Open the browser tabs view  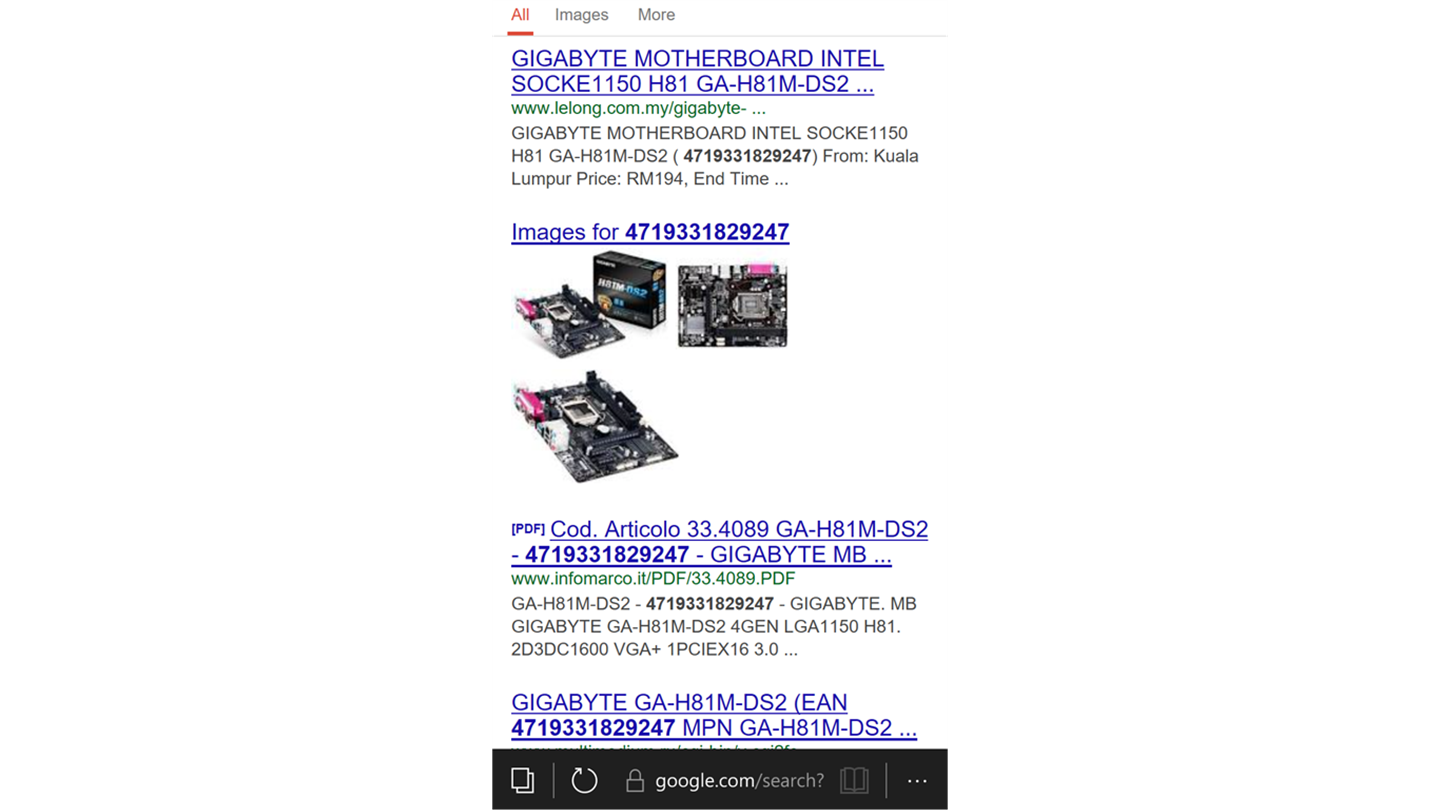522,780
